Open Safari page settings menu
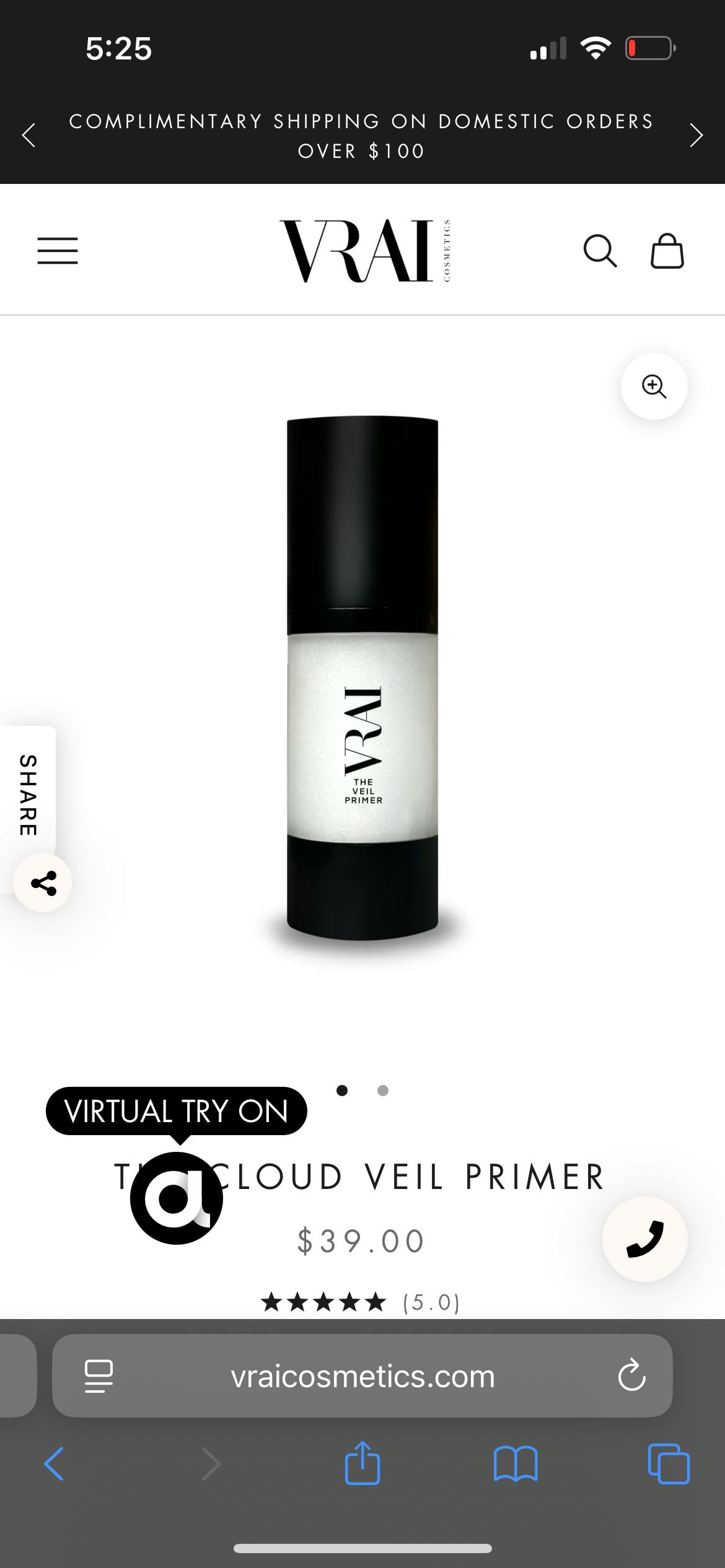 click(x=99, y=1376)
